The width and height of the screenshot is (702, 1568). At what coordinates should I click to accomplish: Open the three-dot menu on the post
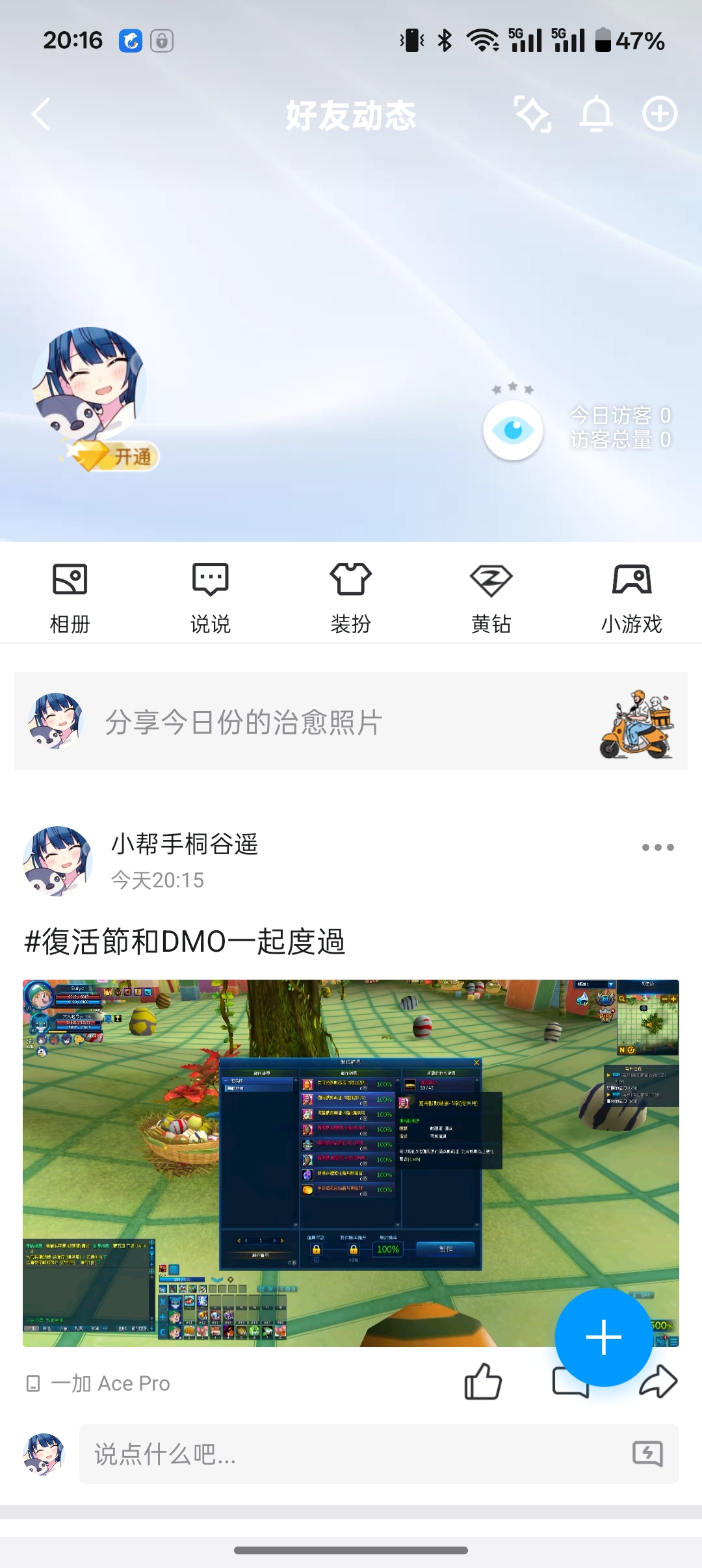point(657,847)
